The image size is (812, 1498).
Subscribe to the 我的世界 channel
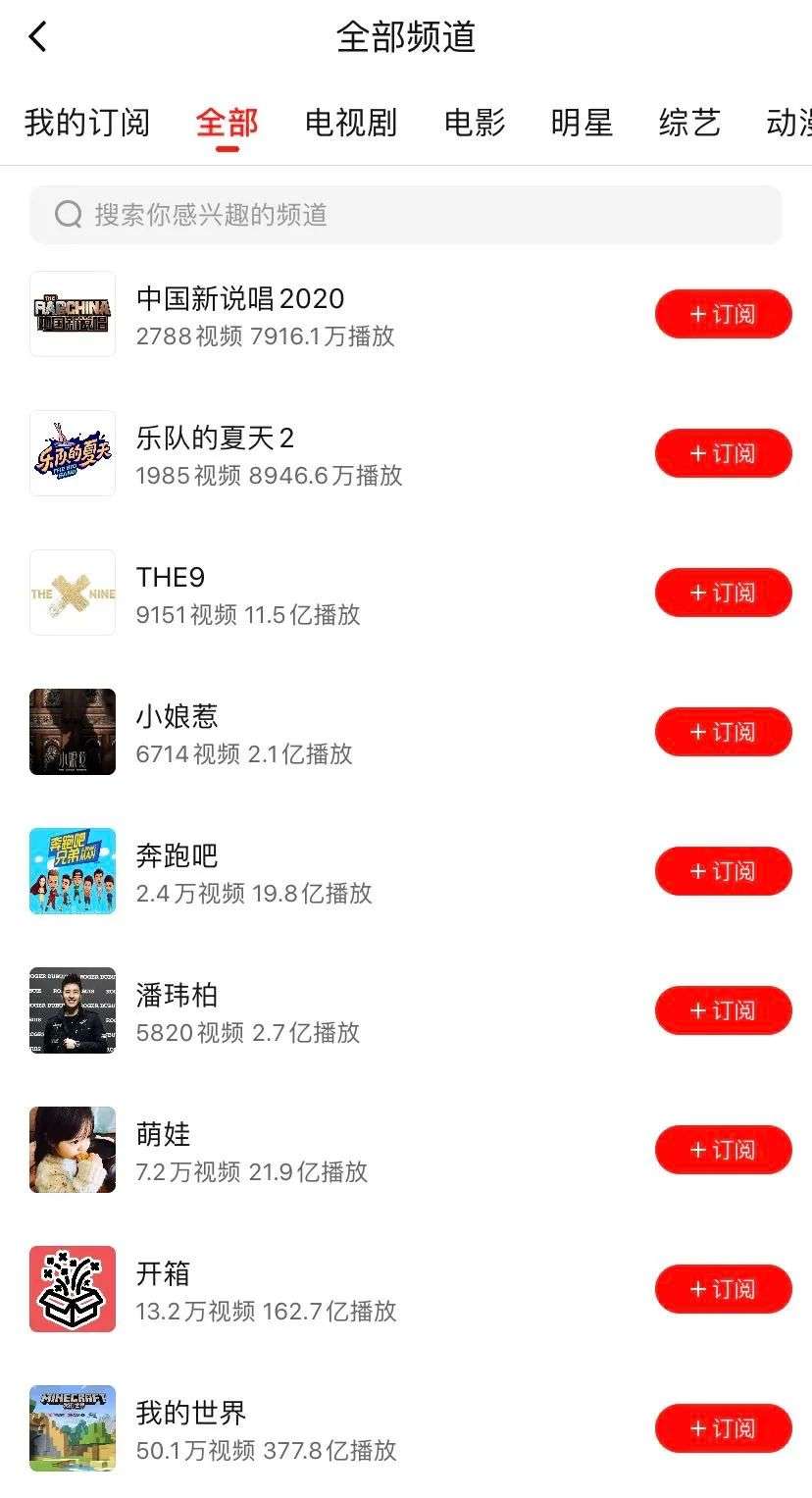pos(723,1428)
